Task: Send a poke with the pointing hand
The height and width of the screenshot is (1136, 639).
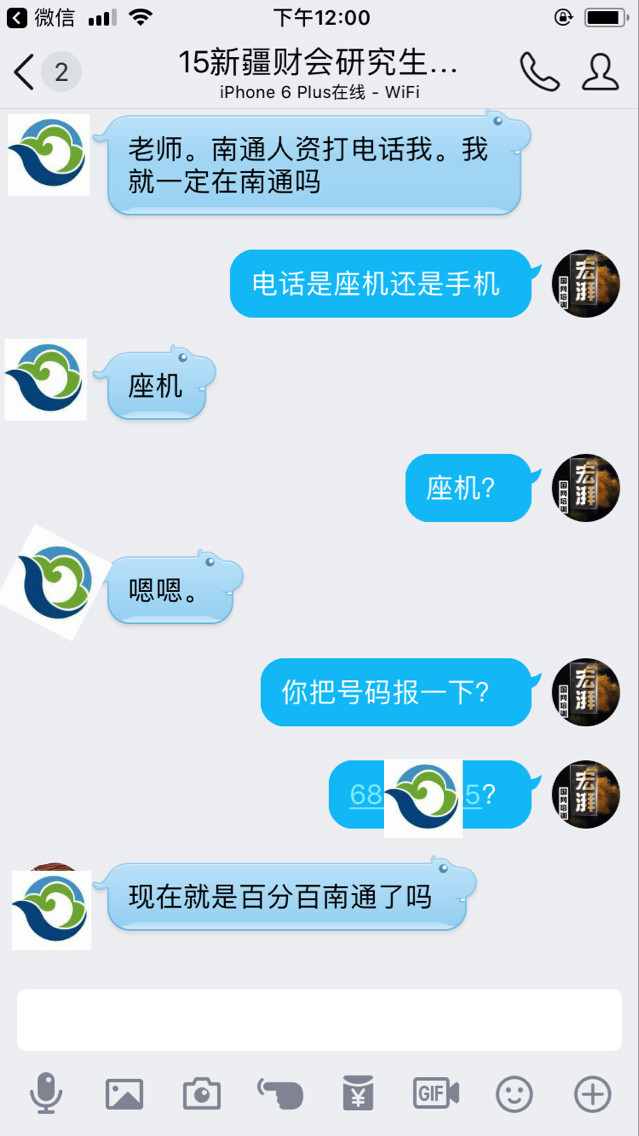Action: point(279,1094)
